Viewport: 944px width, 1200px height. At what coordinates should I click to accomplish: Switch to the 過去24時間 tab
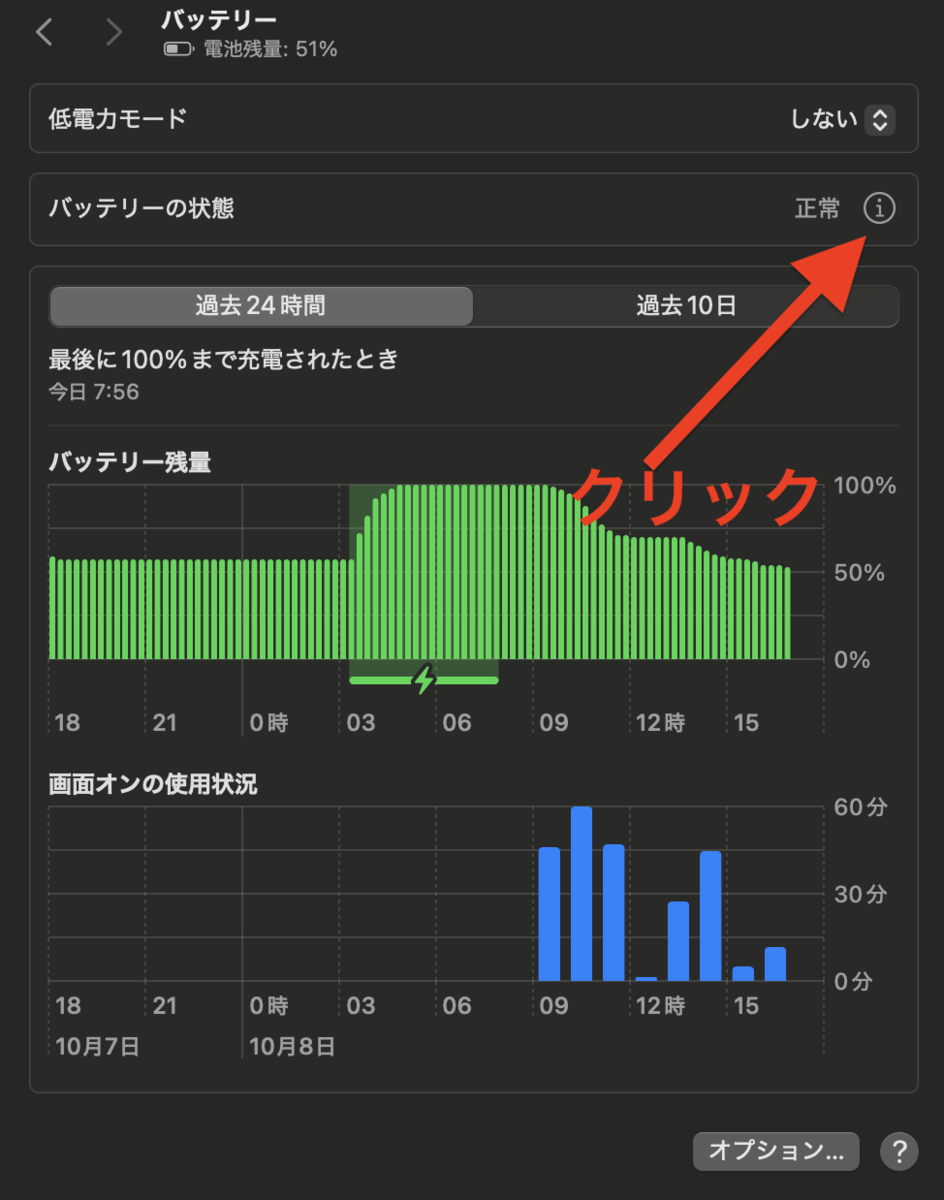pyautogui.click(x=261, y=306)
